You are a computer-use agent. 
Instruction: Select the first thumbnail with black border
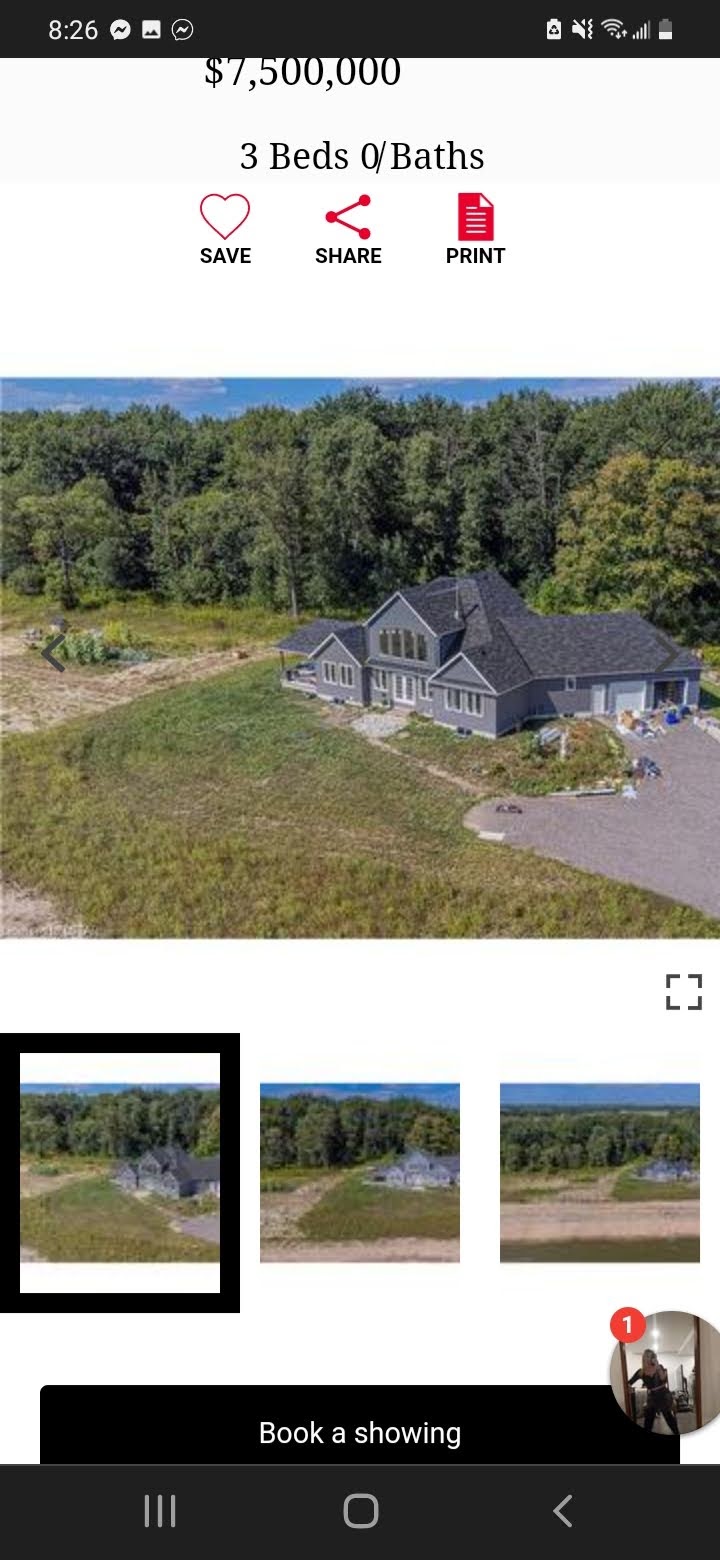pyautogui.click(x=120, y=1172)
